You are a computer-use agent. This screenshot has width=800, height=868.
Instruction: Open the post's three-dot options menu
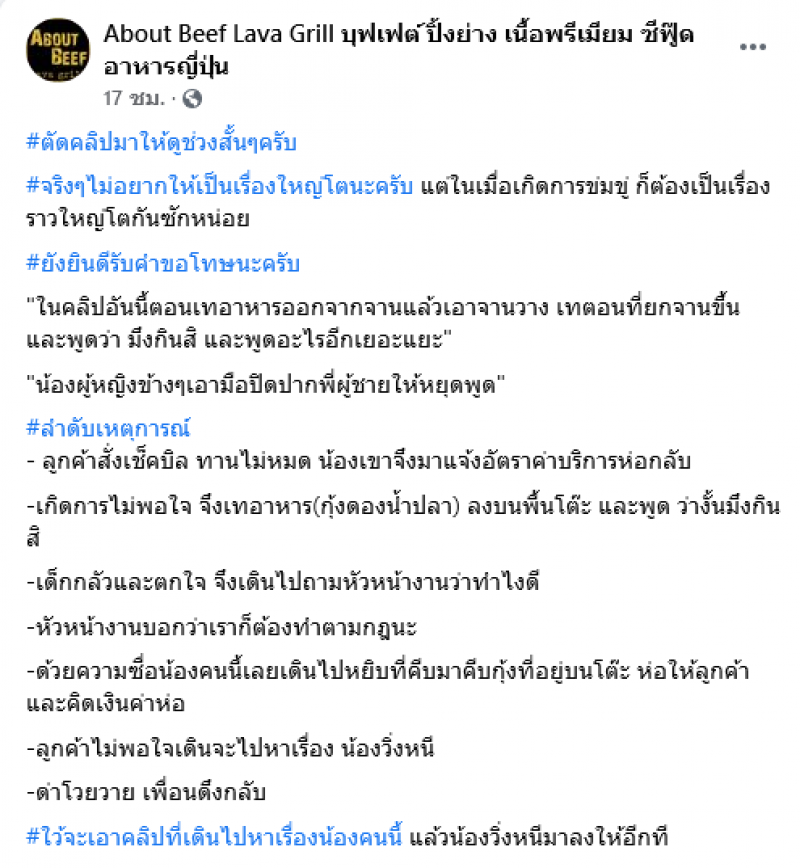pos(754,47)
